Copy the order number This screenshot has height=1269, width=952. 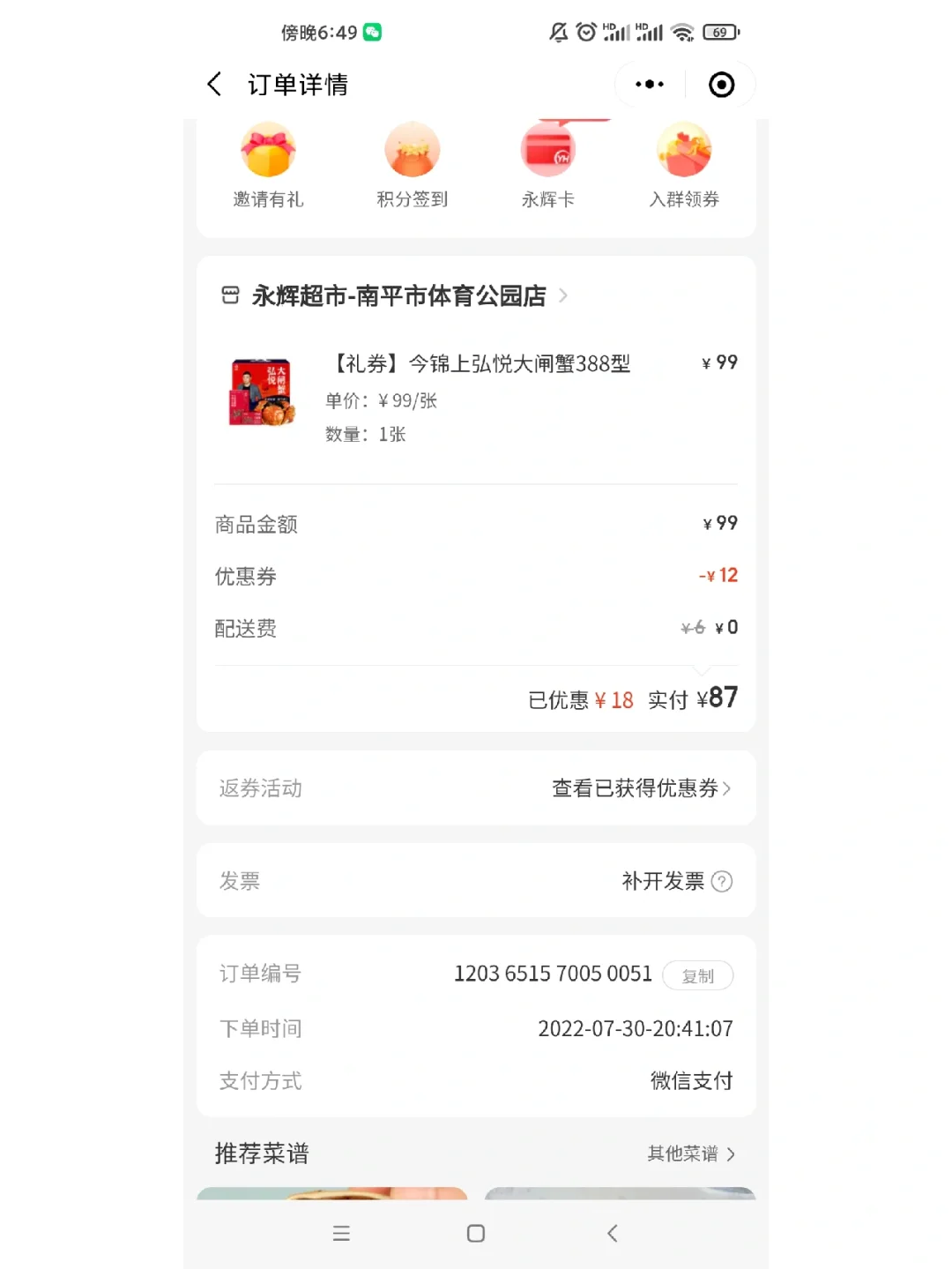[x=697, y=975]
